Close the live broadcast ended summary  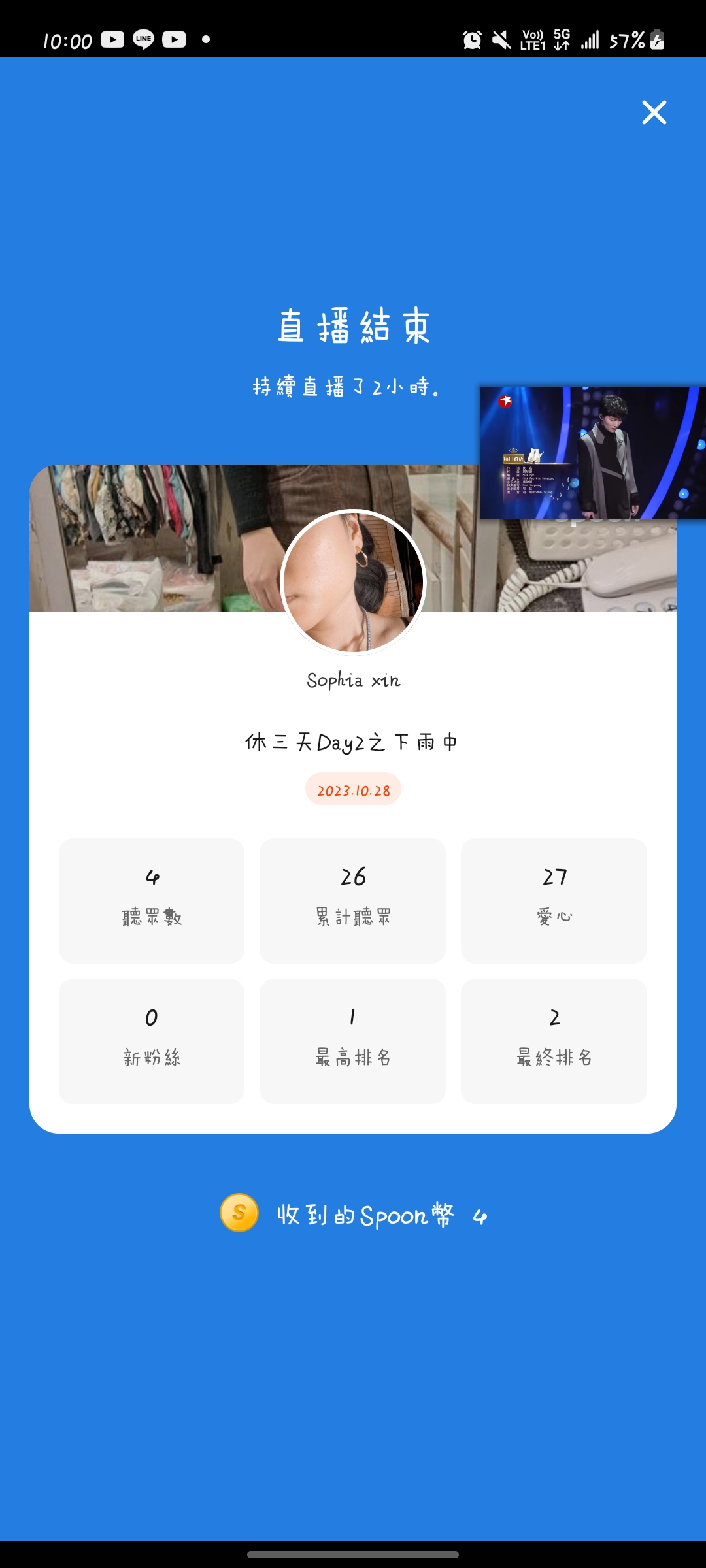click(654, 112)
